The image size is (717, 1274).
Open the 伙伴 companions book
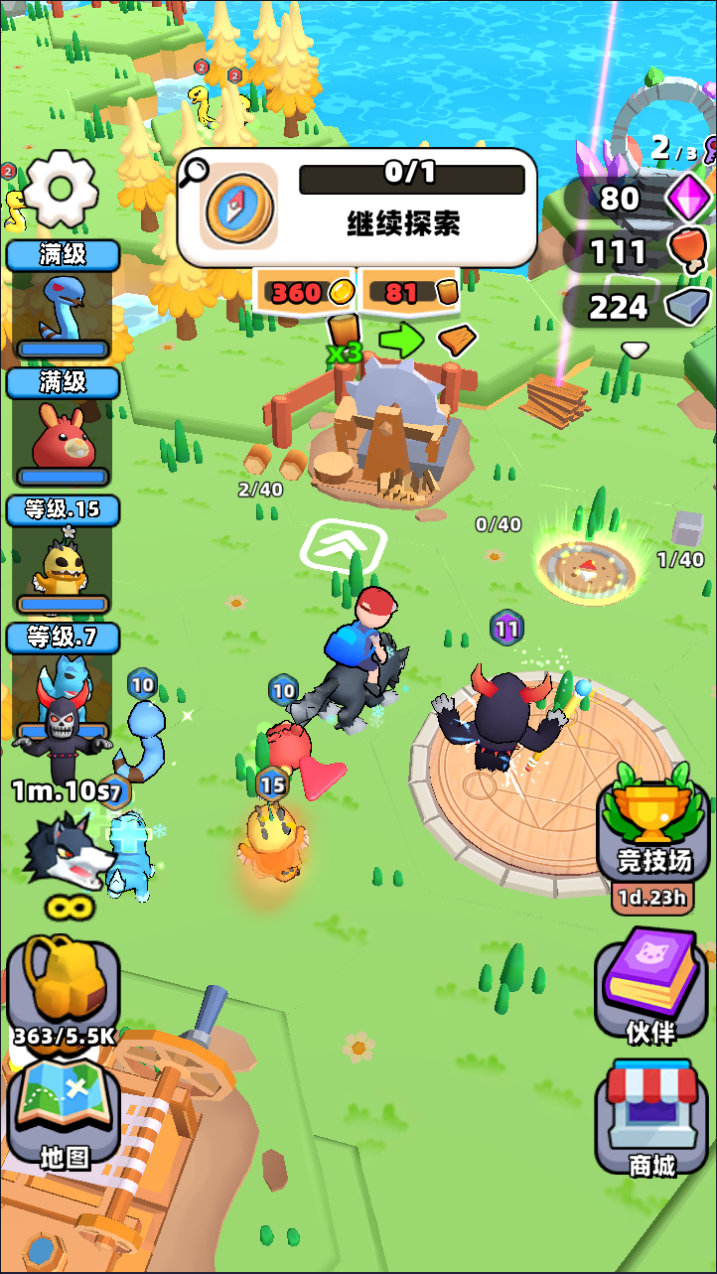pyautogui.click(x=652, y=987)
